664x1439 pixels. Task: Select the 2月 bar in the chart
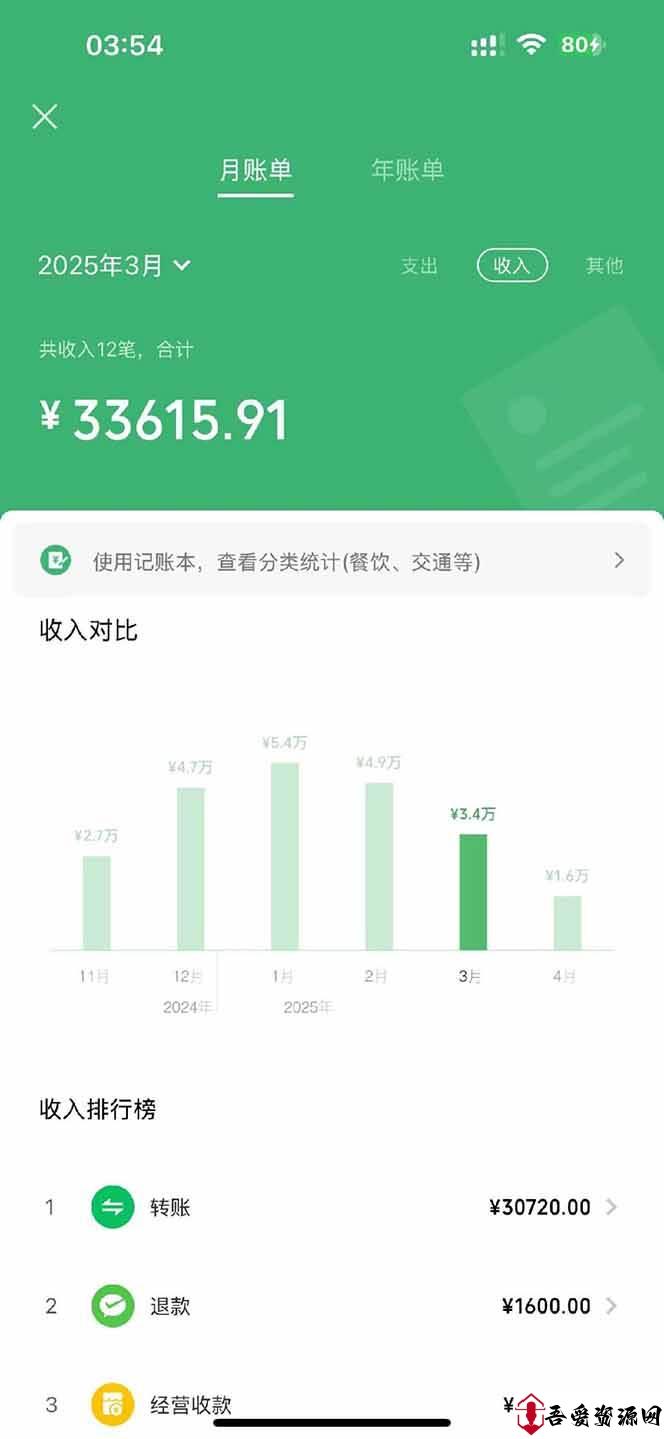click(379, 866)
